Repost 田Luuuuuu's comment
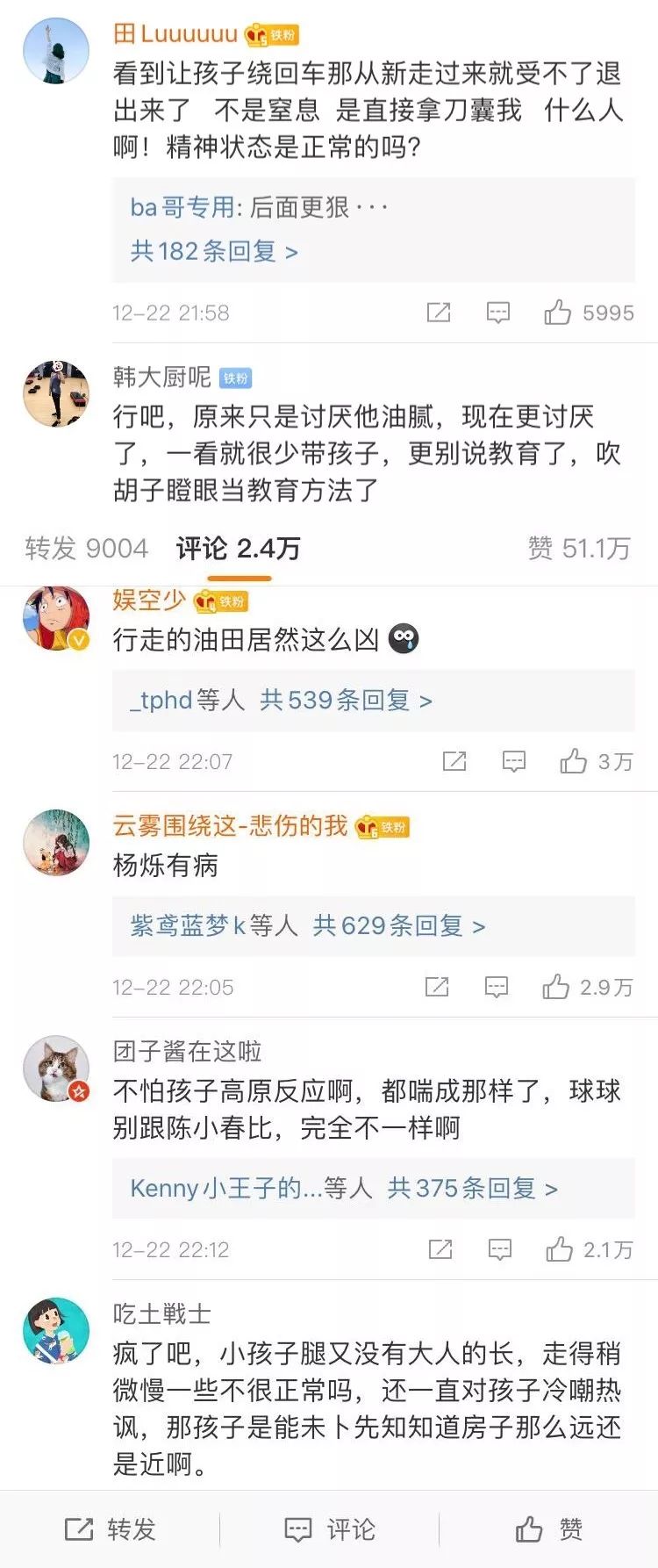Viewport: 658px width, 1568px height. 438,313
